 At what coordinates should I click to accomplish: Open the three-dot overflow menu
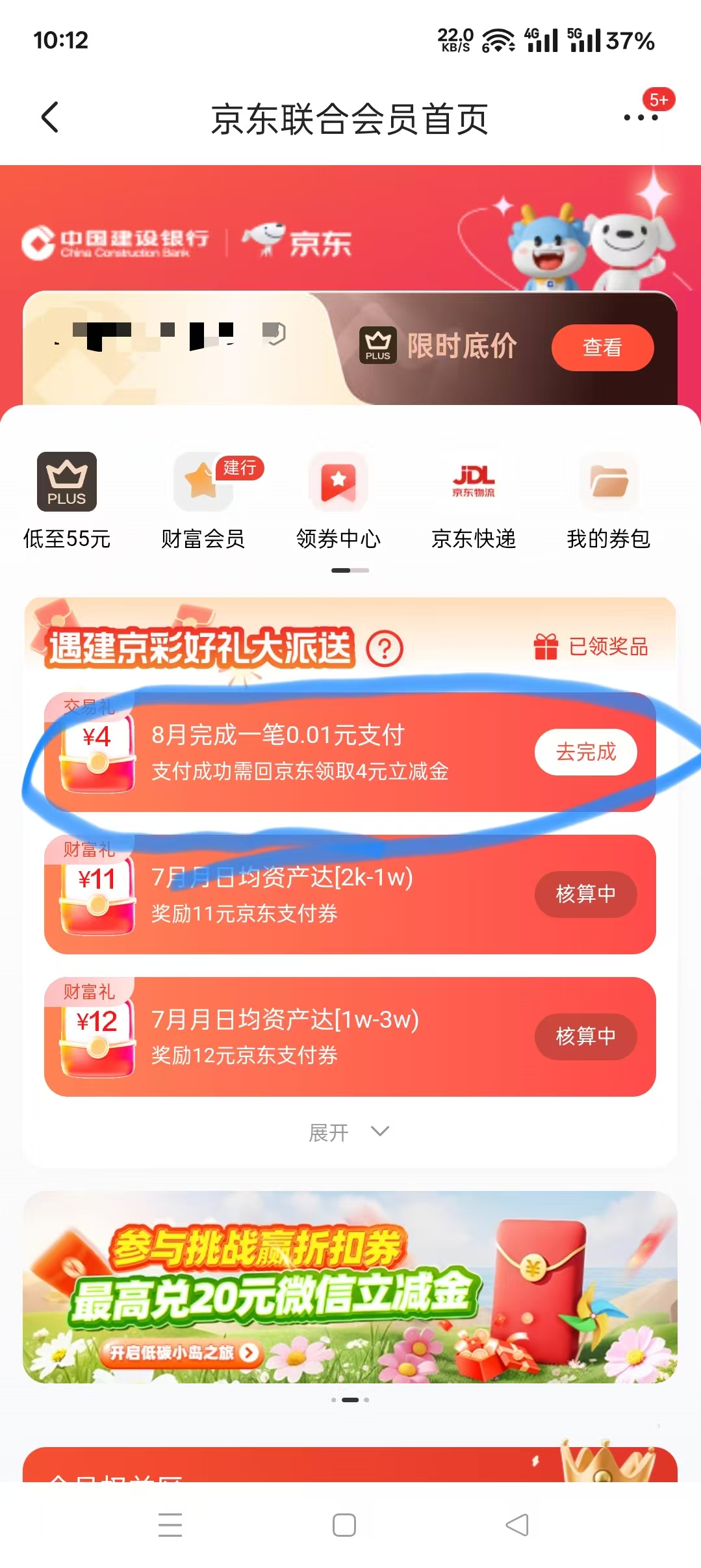coord(641,118)
